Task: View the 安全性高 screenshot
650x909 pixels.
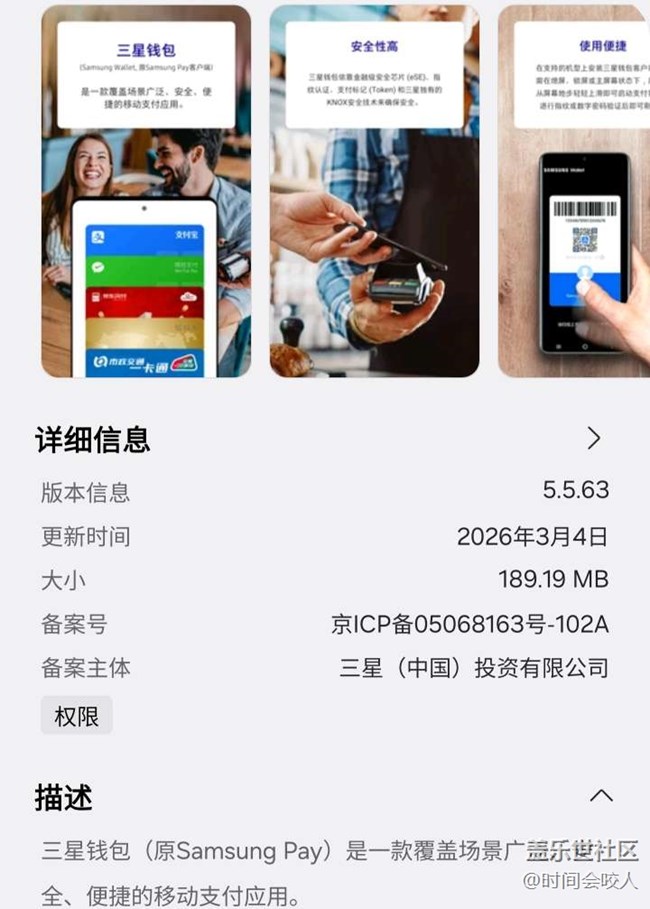Action: tap(374, 190)
